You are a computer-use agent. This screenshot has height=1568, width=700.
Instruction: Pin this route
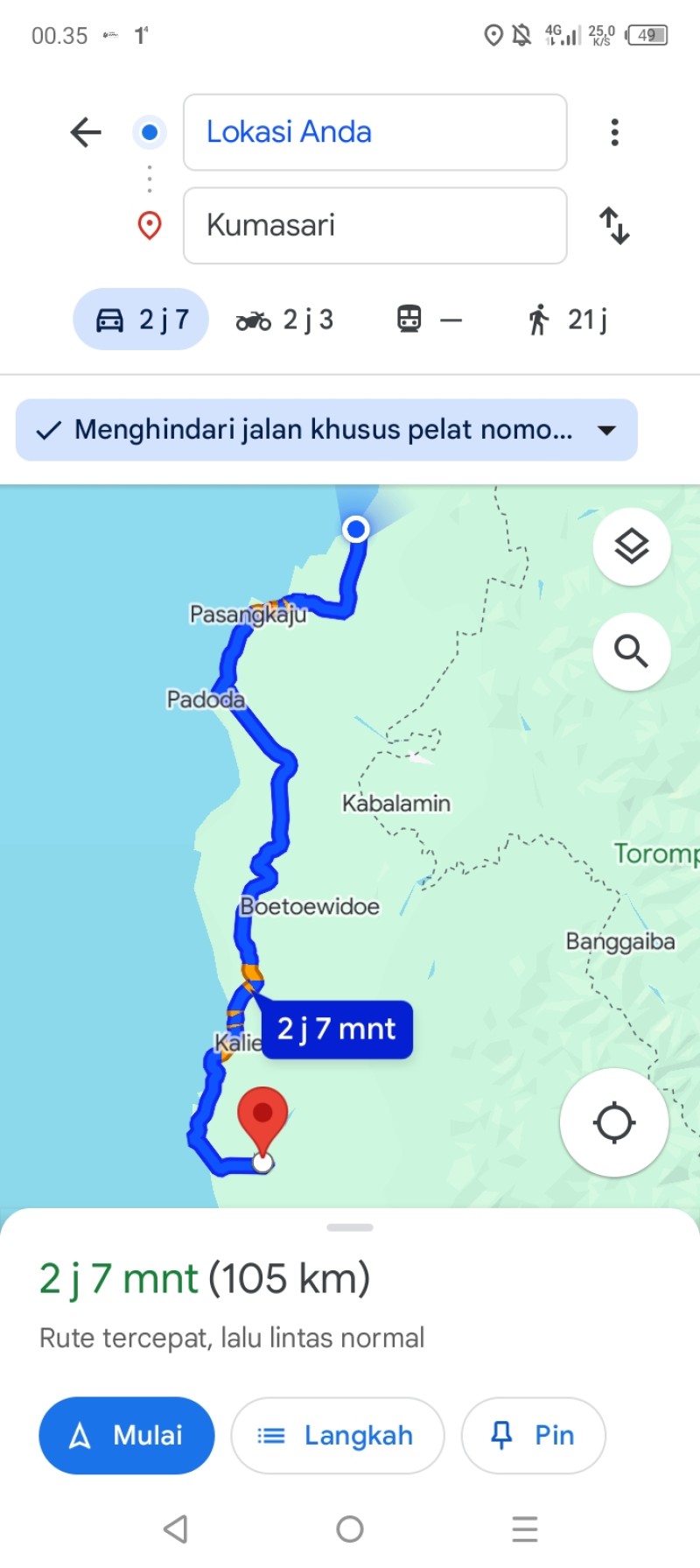[533, 1436]
